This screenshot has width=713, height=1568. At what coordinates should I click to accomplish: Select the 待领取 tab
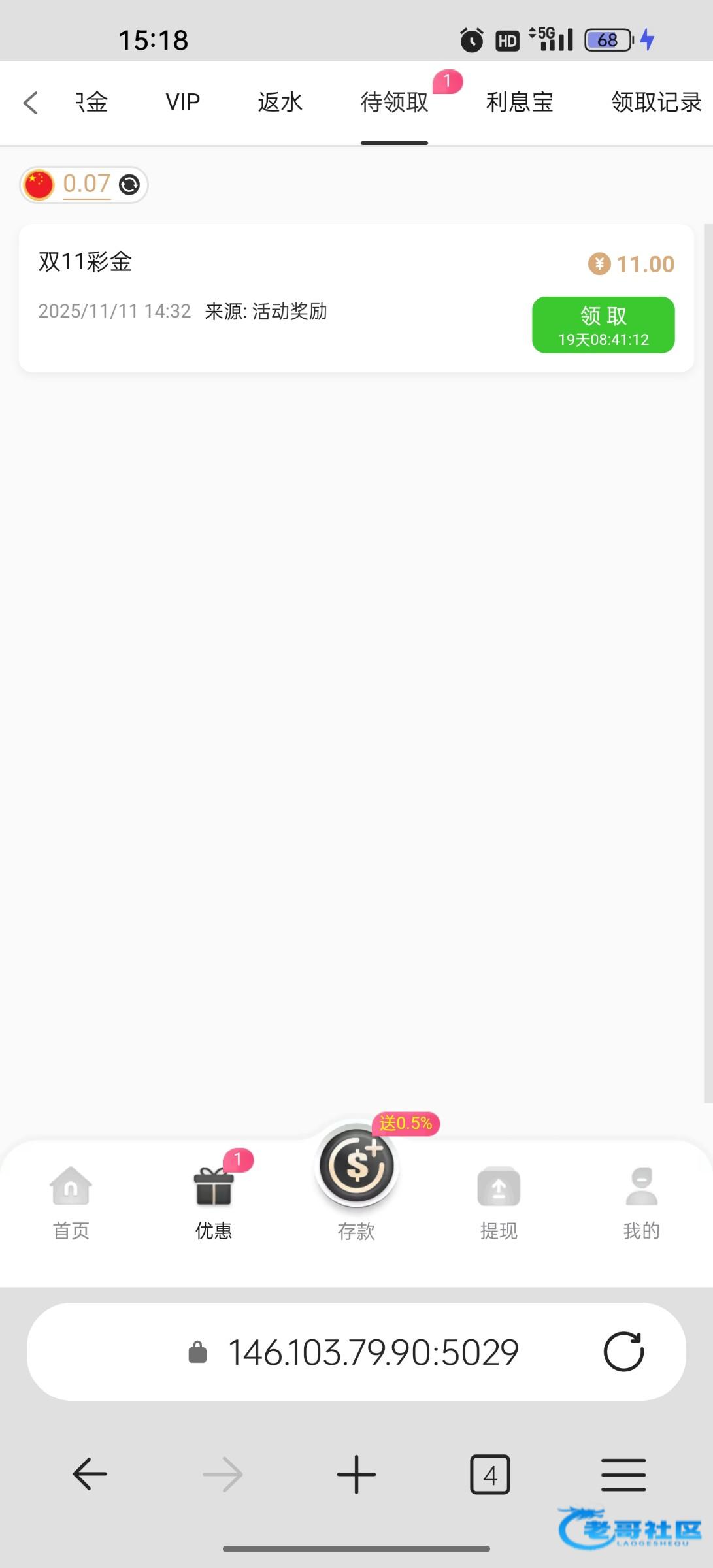pos(394,102)
